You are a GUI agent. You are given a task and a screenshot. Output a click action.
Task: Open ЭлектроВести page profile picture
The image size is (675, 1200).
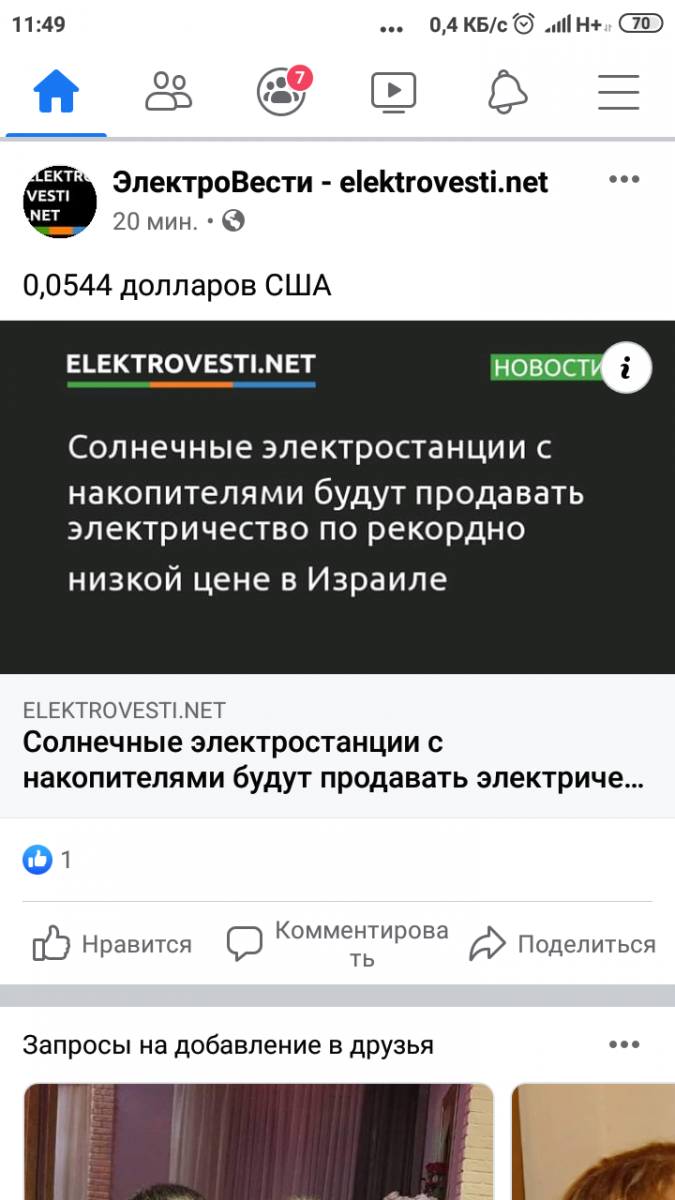pos(60,200)
